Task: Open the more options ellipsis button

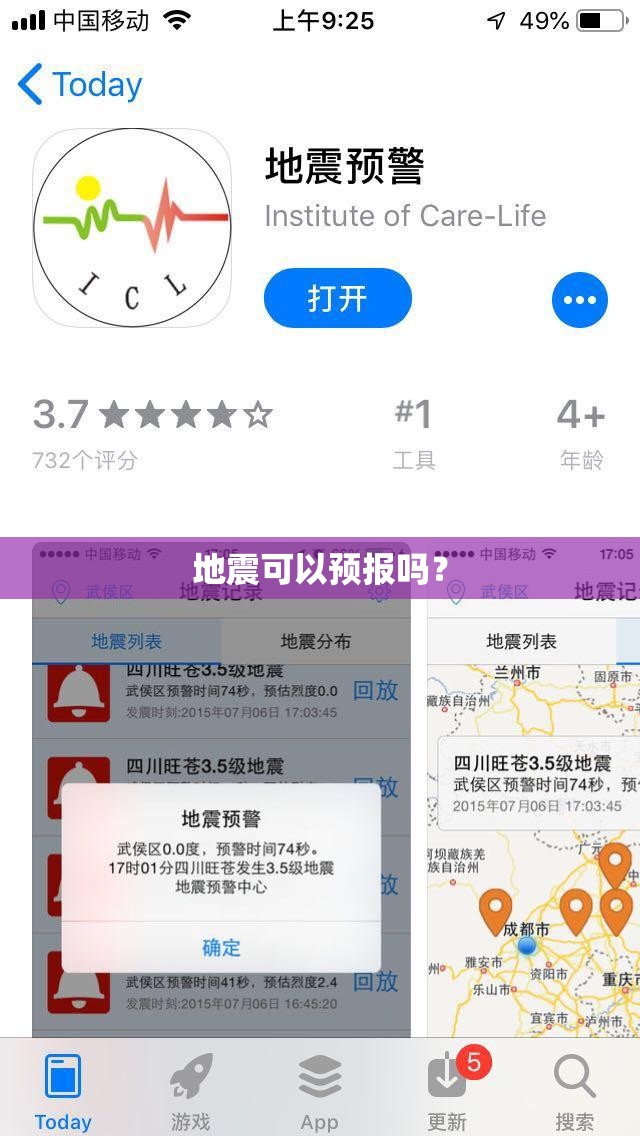Action: pyautogui.click(x=580, y=300)
